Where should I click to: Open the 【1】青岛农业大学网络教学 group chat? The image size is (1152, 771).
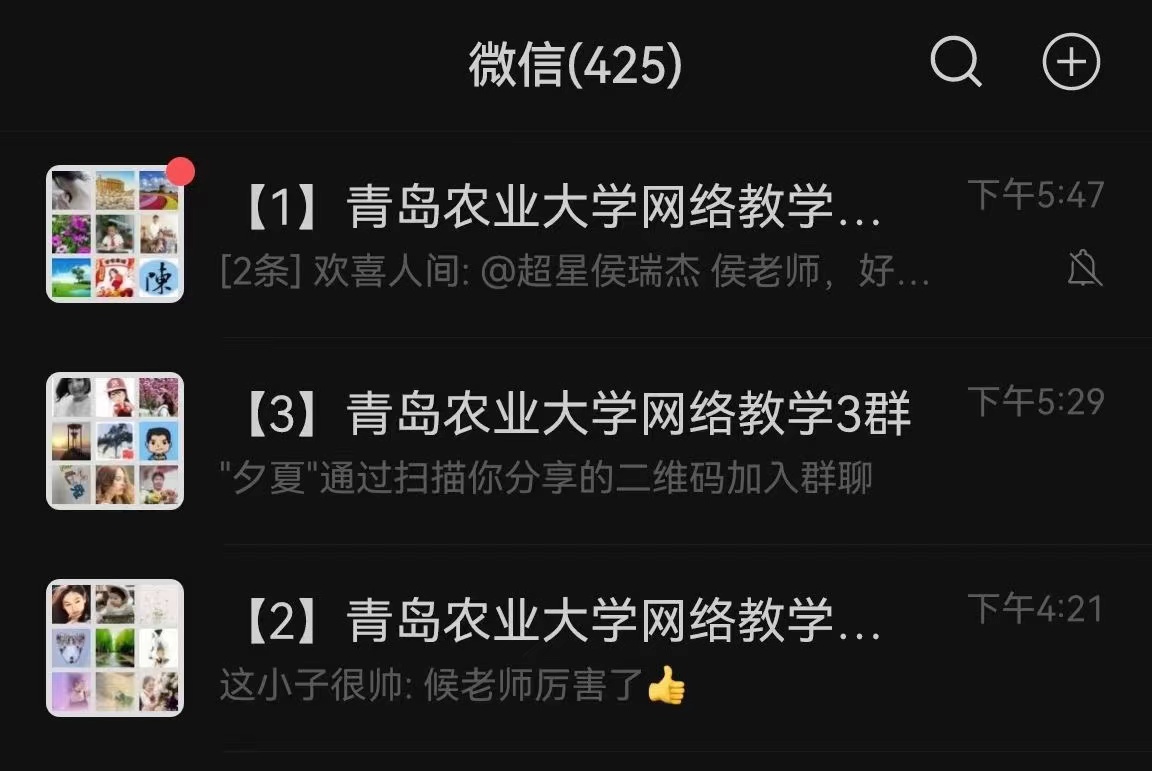pyautogui.click(x=575, y=235)
